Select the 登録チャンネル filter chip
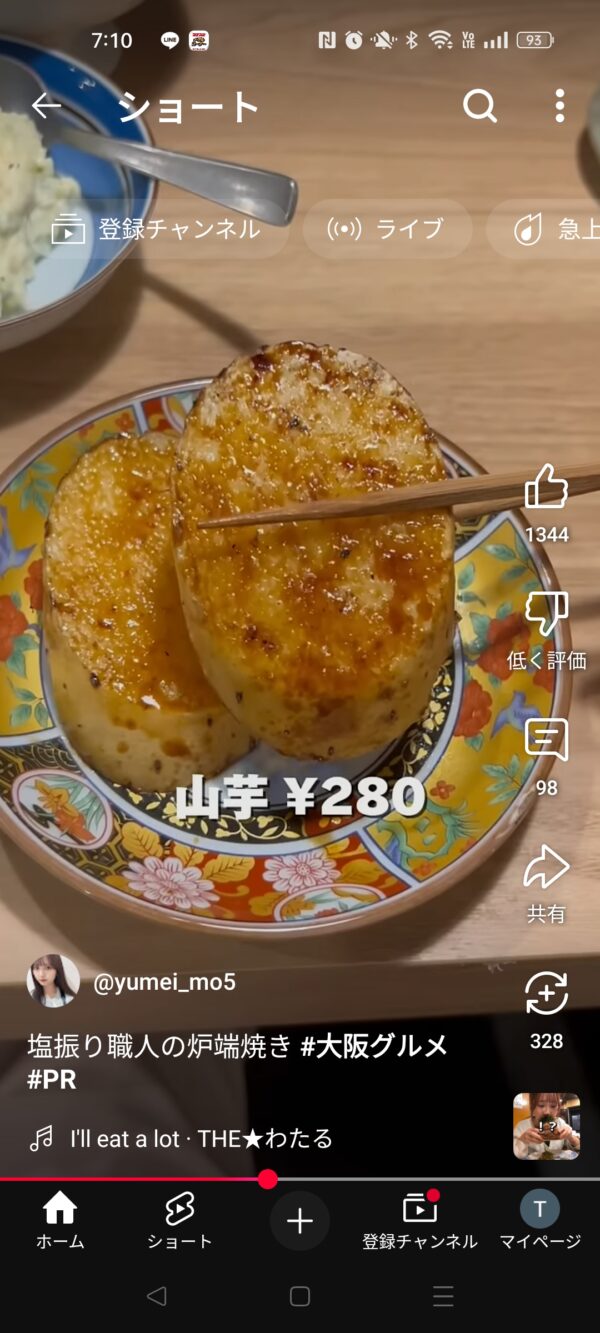The image size is (600, 1333). 155,229
